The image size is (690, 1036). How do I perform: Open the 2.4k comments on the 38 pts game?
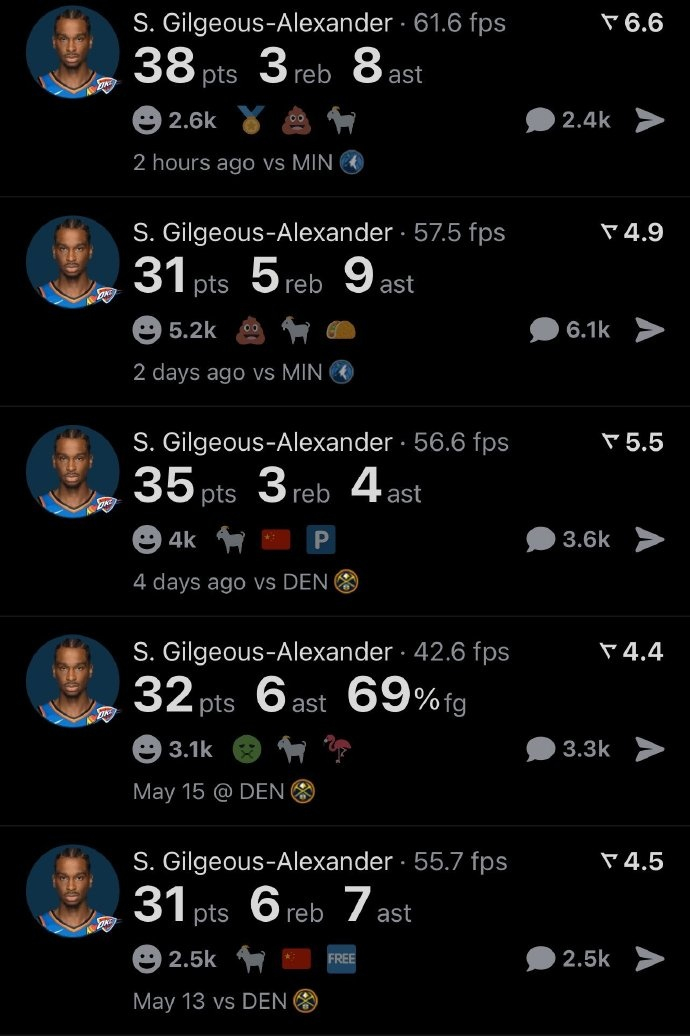click(x=568, y=121)
